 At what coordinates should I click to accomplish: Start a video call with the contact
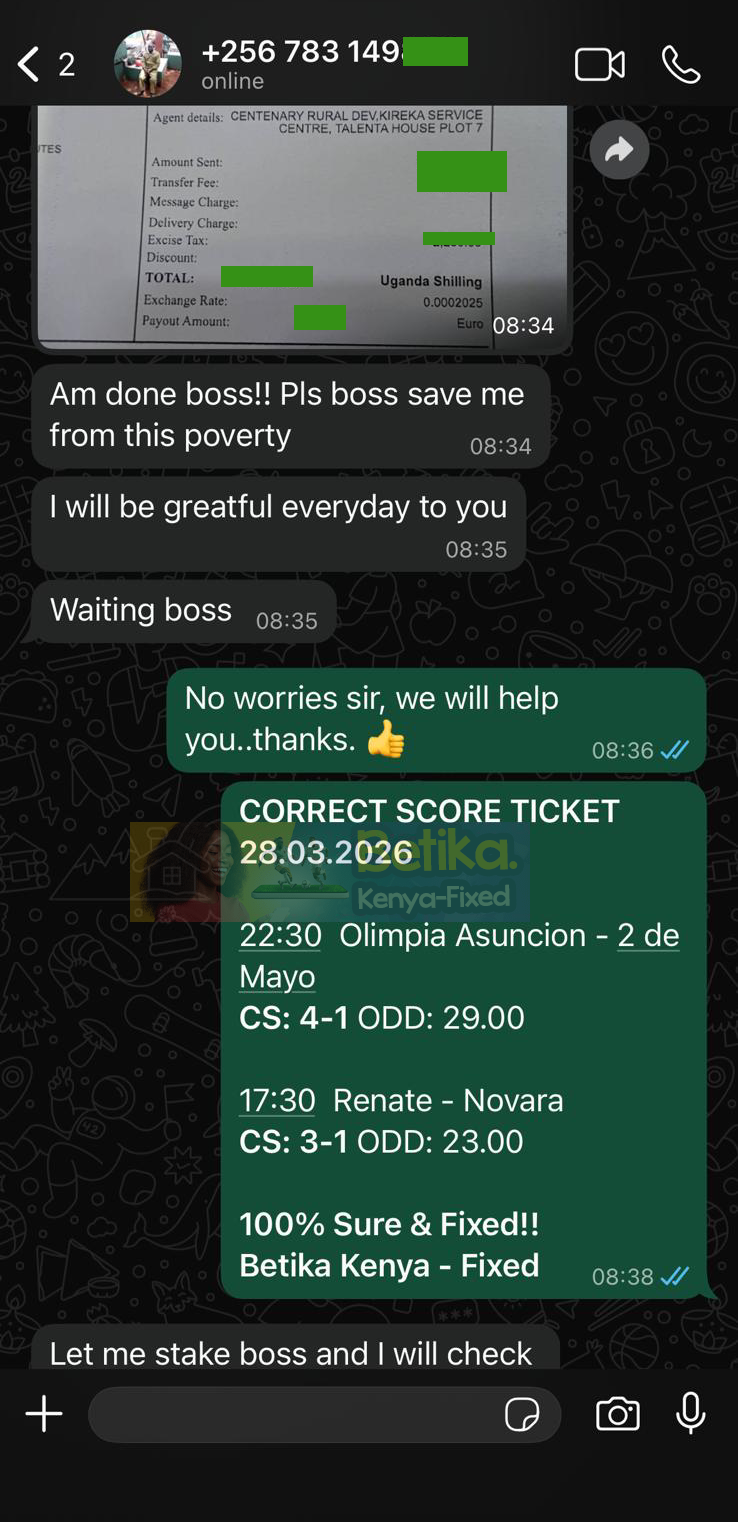(x=600, y=62)
